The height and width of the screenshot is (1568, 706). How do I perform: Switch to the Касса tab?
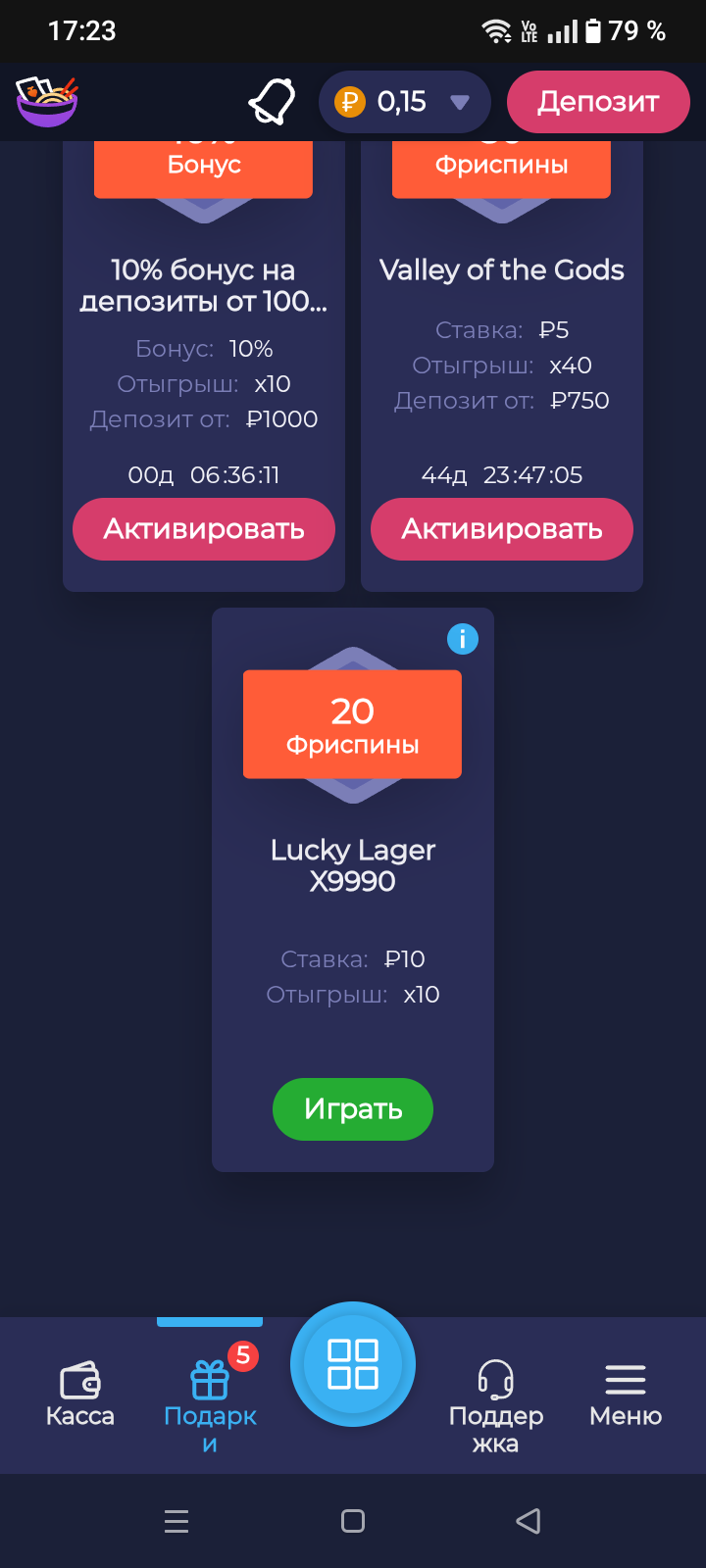(80, 1396)
